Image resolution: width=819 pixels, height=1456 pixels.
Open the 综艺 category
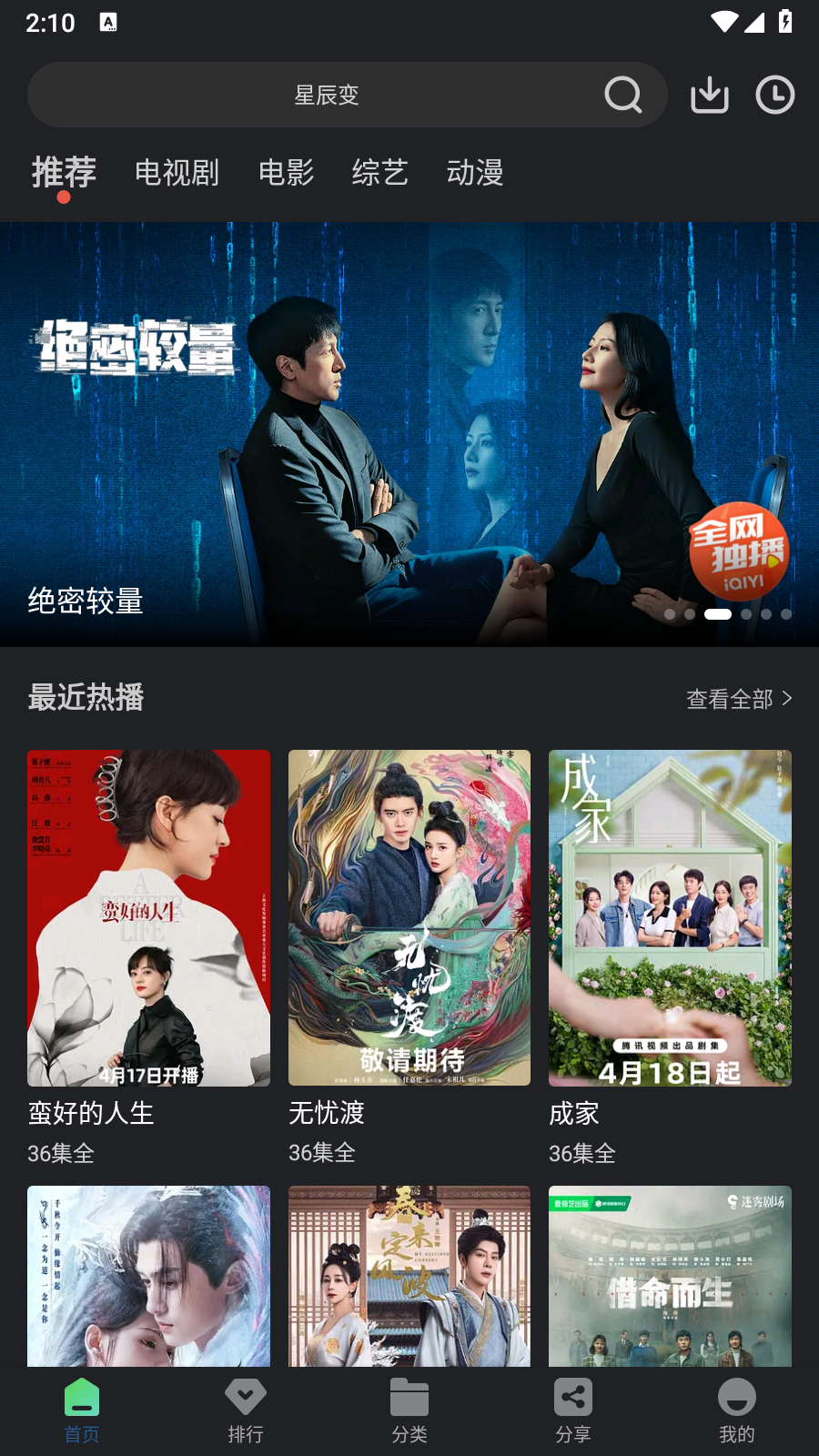coord(379,174)
